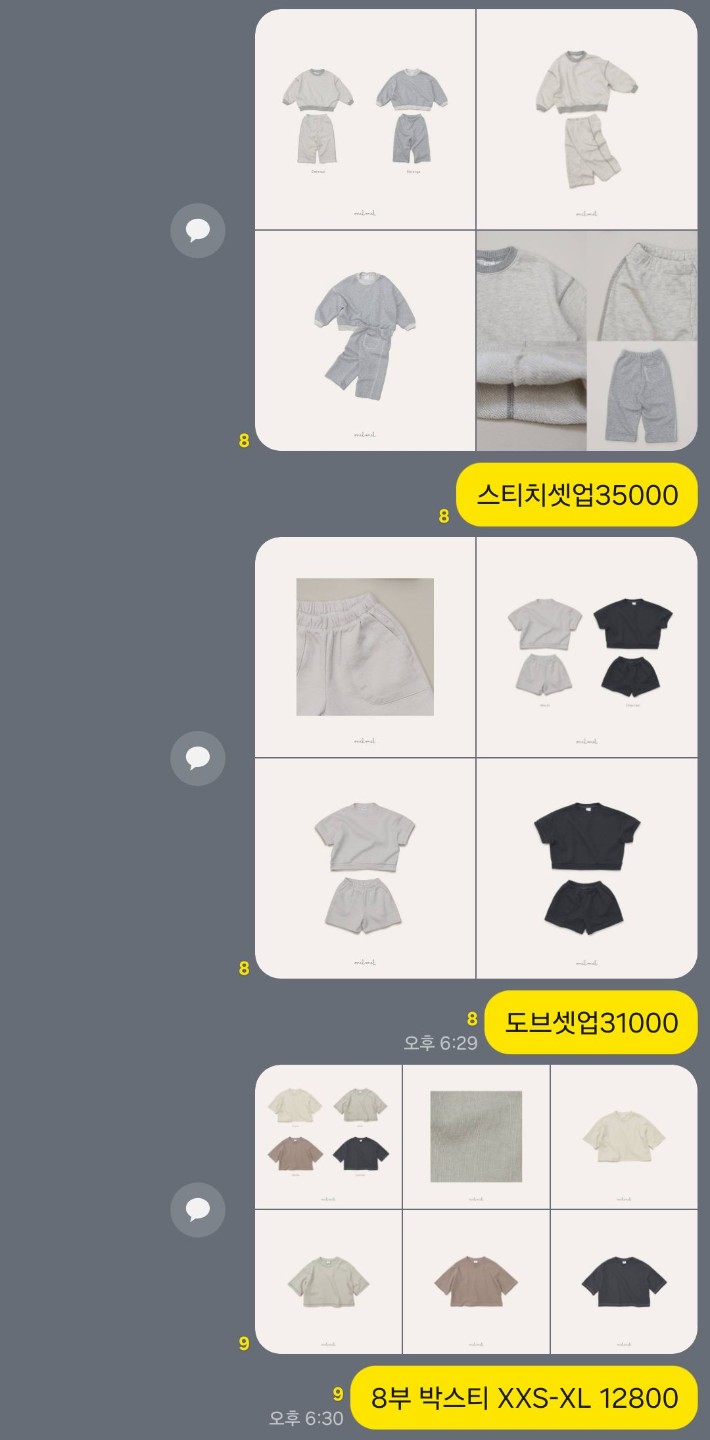The height and width of the screenshot is (1440, 710).
Task: Open the light gray tee and shorts set photo
Action: 365,868
